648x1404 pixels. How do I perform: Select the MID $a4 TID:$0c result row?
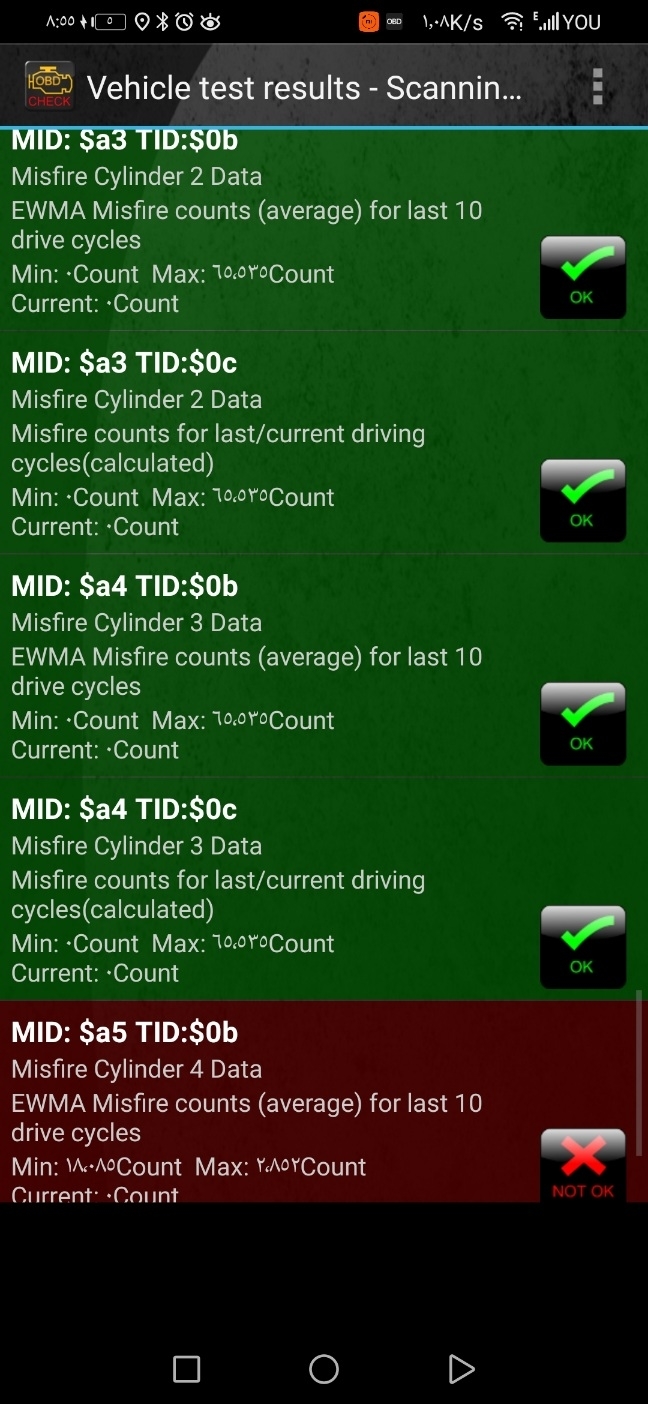point(270,889)
